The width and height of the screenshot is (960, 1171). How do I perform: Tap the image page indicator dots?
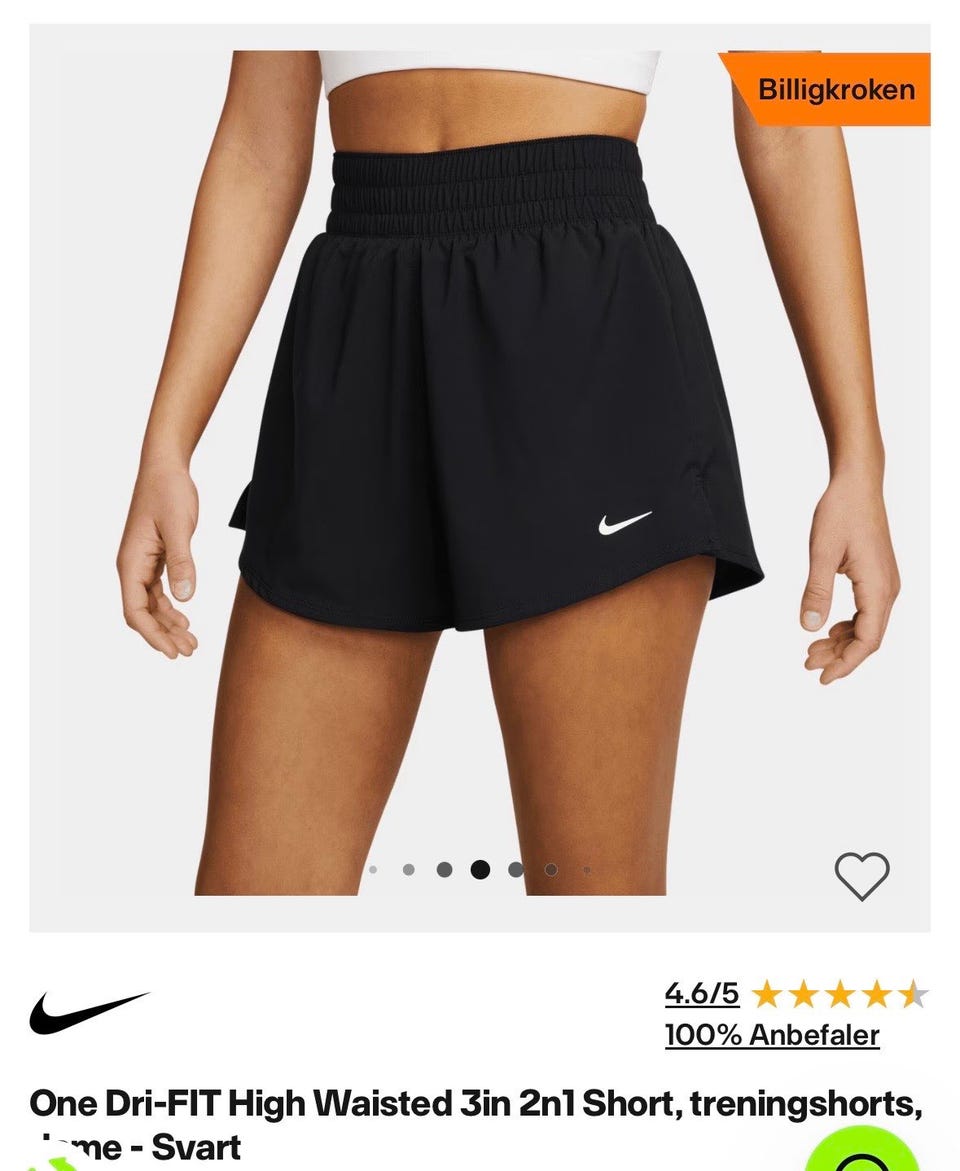(x=480, y=870)
